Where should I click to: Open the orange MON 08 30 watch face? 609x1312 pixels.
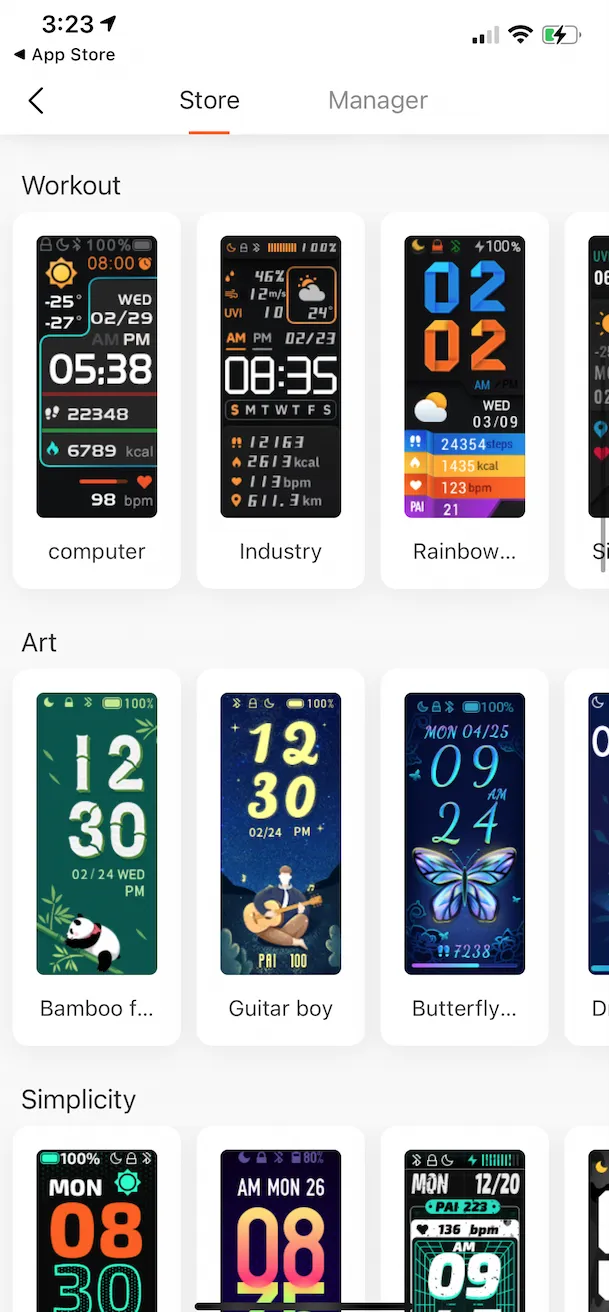point(96,1230)
